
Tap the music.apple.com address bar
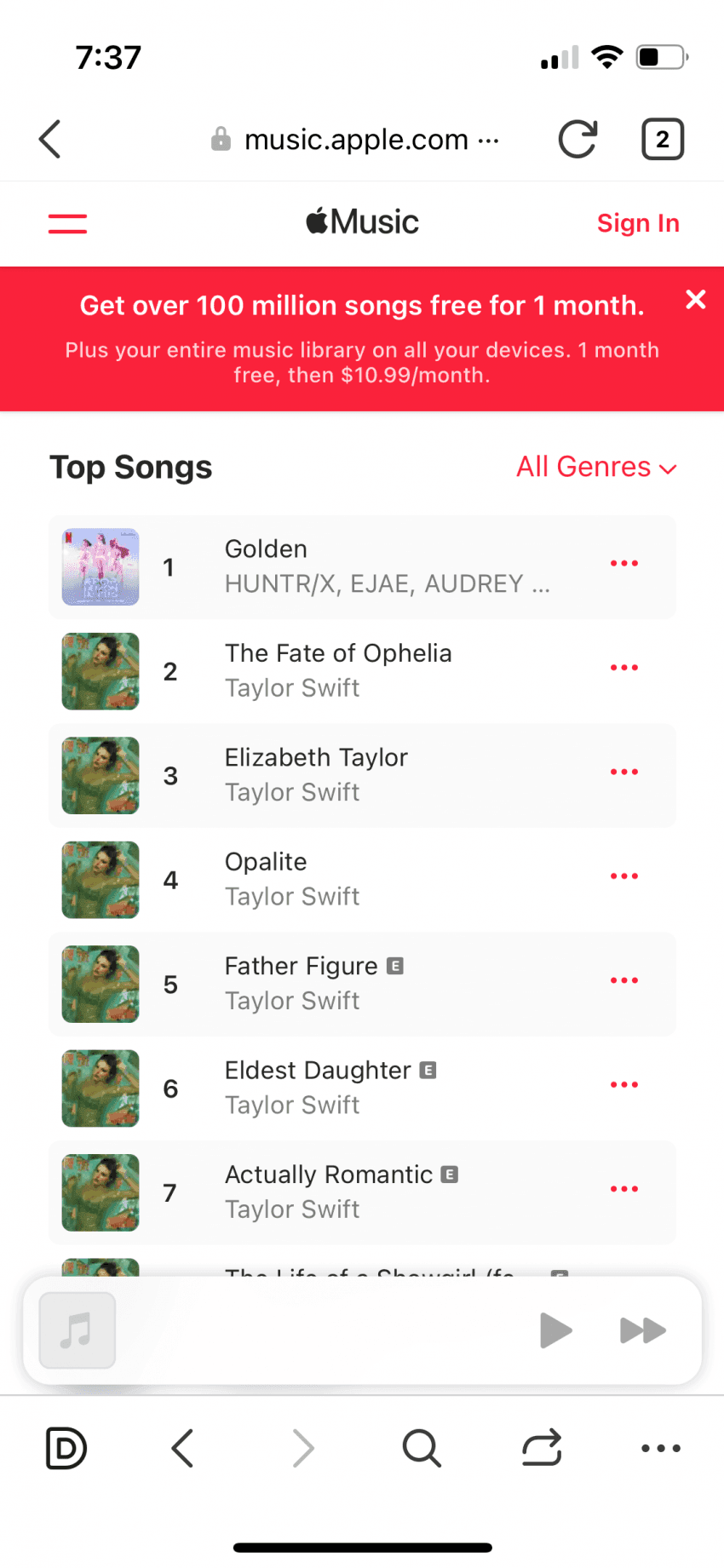tap(355, 139)
